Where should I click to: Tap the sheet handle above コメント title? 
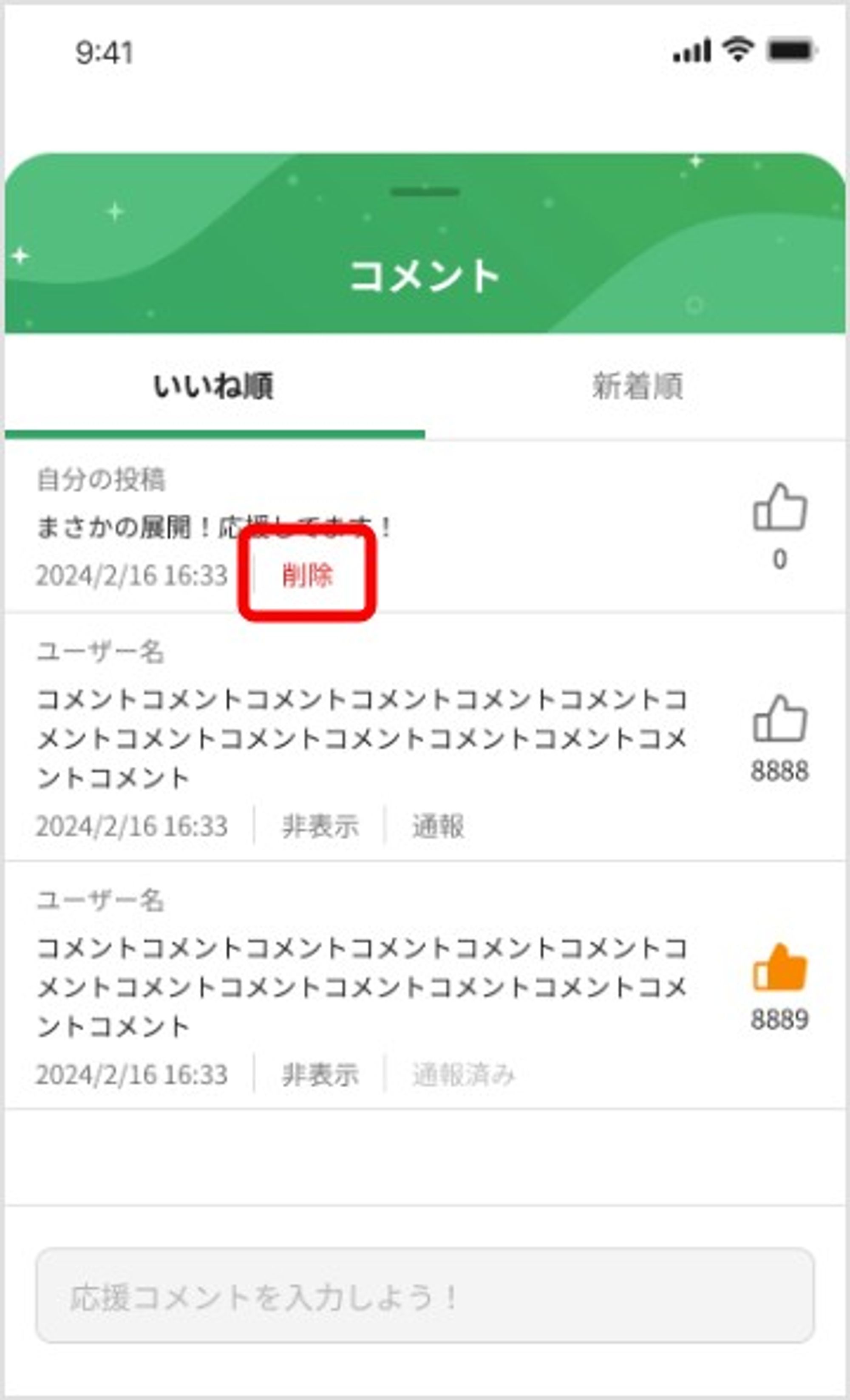point(425,192)
